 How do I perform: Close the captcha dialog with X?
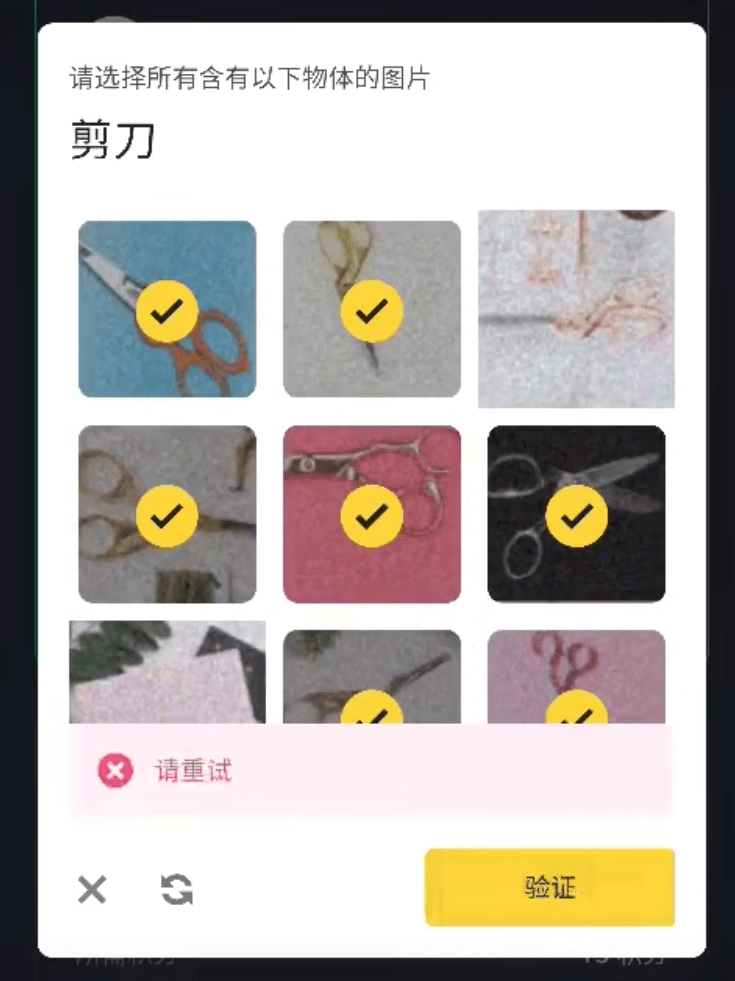92,889
